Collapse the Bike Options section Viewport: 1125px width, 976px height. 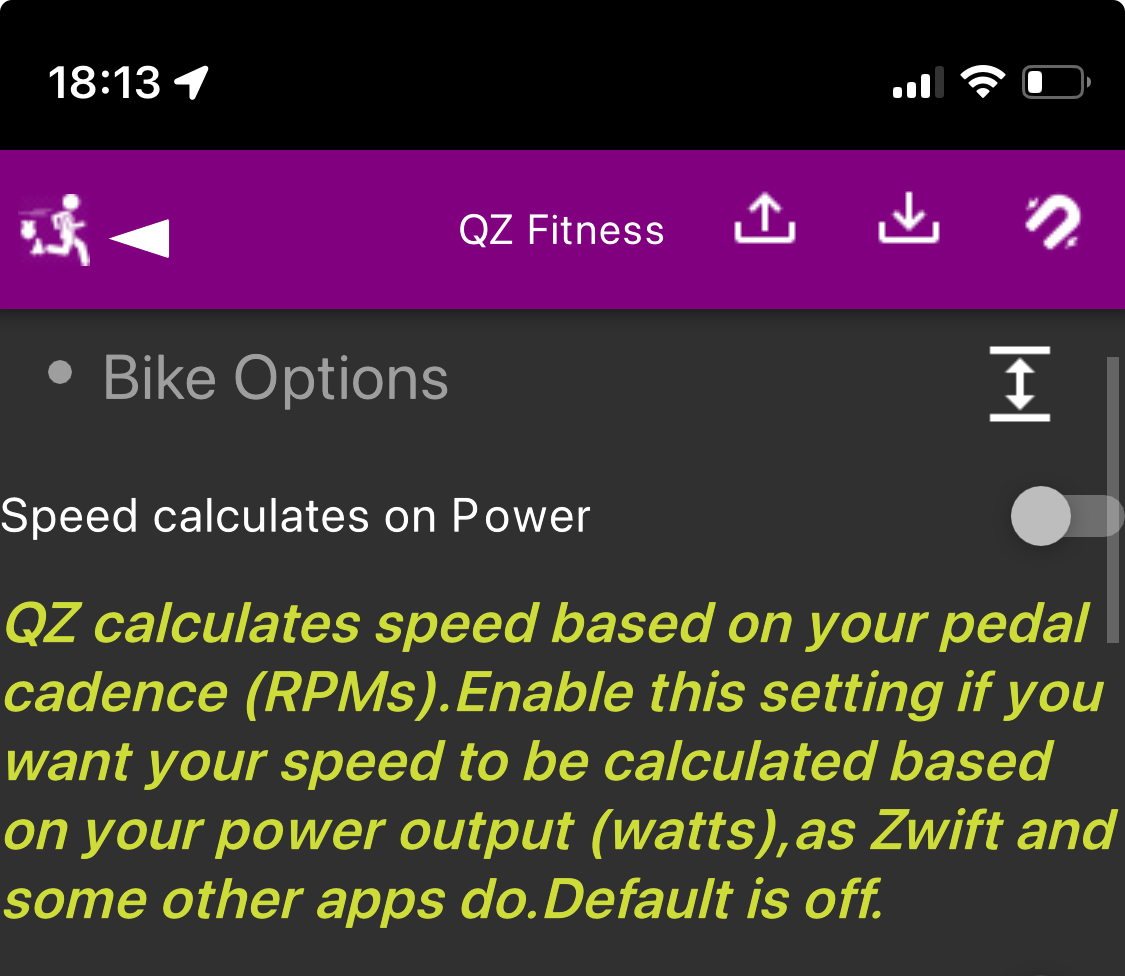pyautogui.click(x=1019, y=384)
